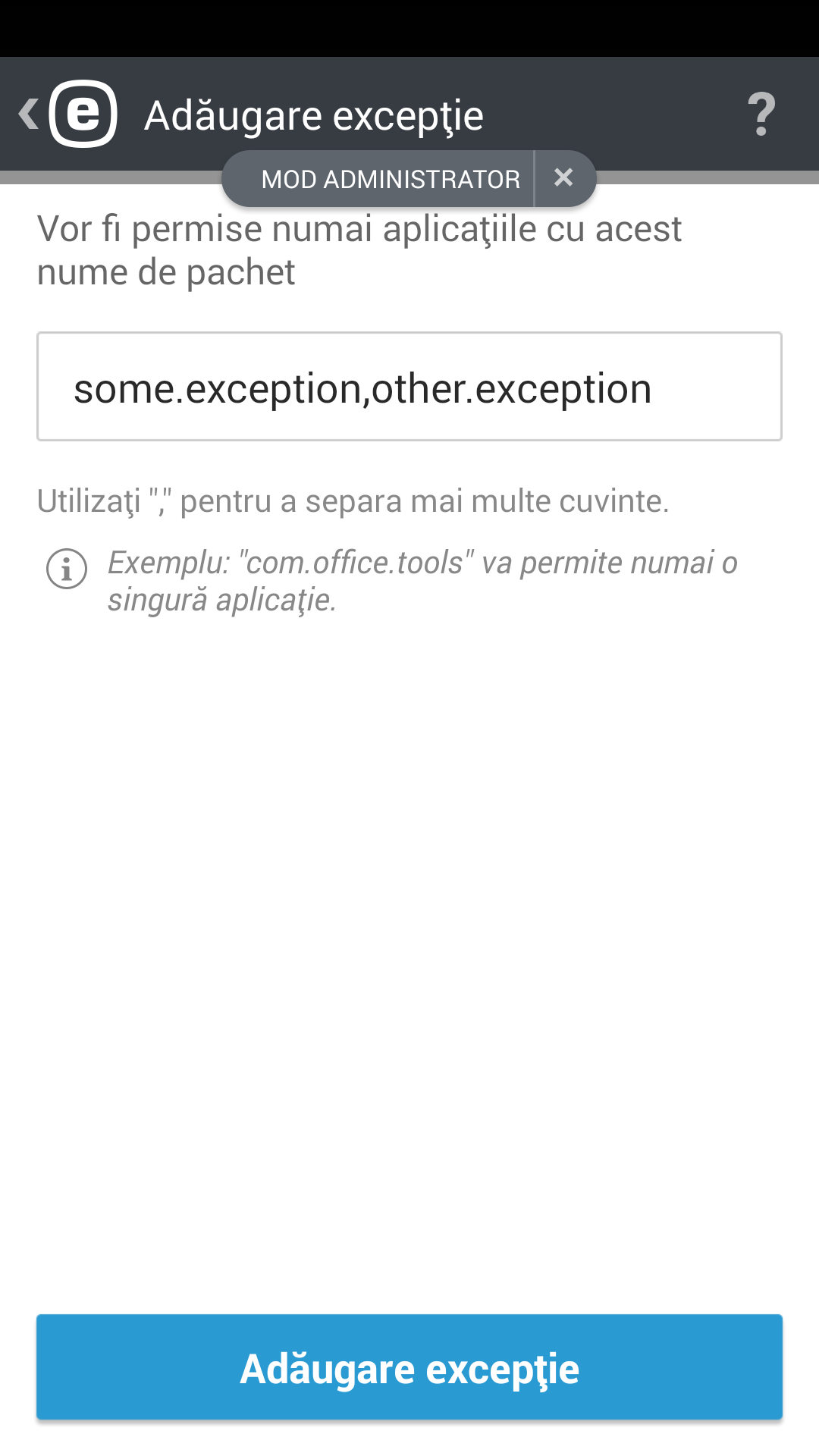Tap the blue Adăugare excepţie button
The height and width of the screenshot is (1456, 819).
pyautogui.click(x=409, y=1367)
